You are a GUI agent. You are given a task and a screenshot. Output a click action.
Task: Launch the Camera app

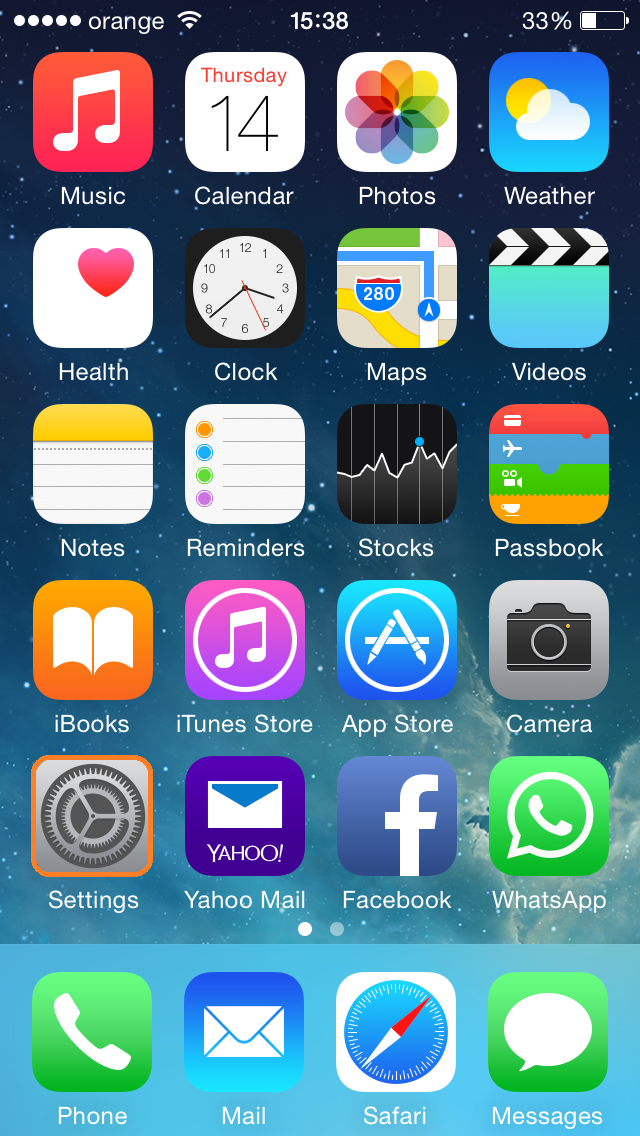549,640
